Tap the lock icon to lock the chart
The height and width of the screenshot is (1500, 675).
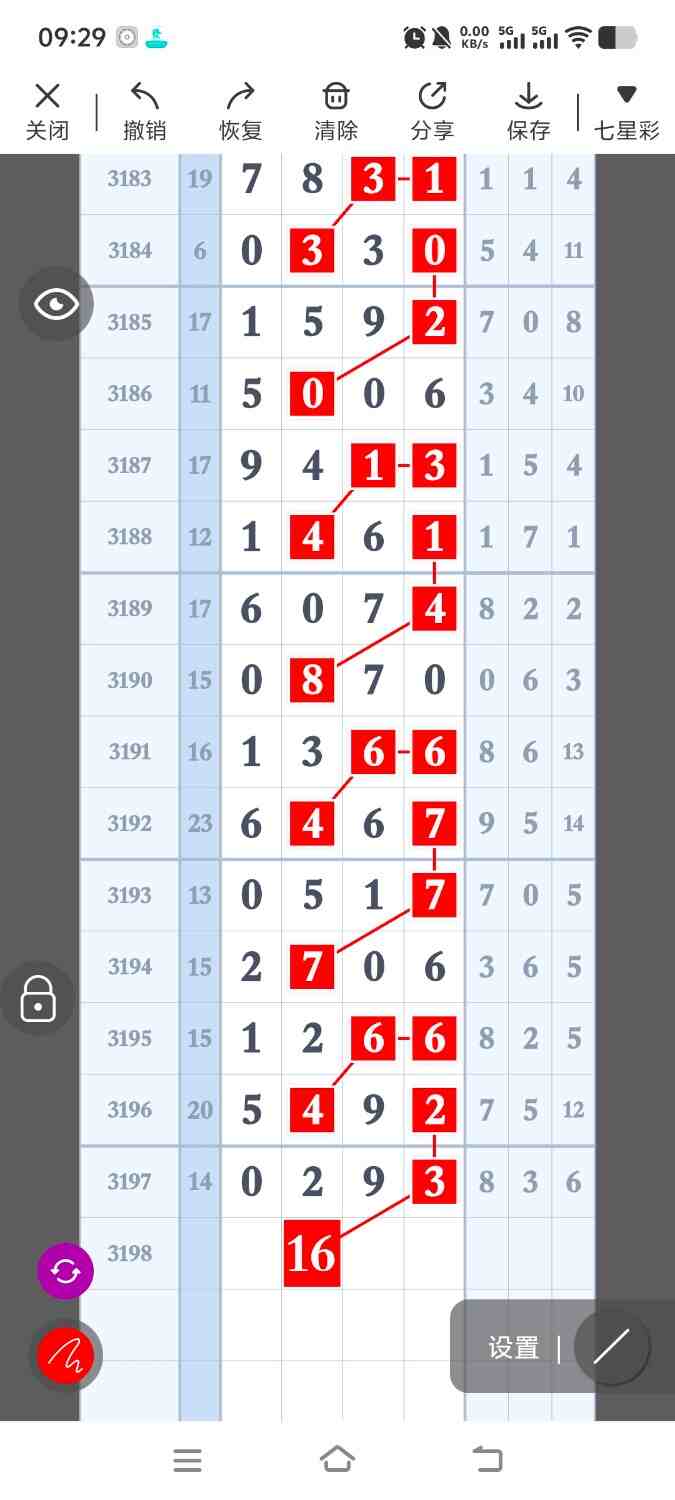click(38, 998)
